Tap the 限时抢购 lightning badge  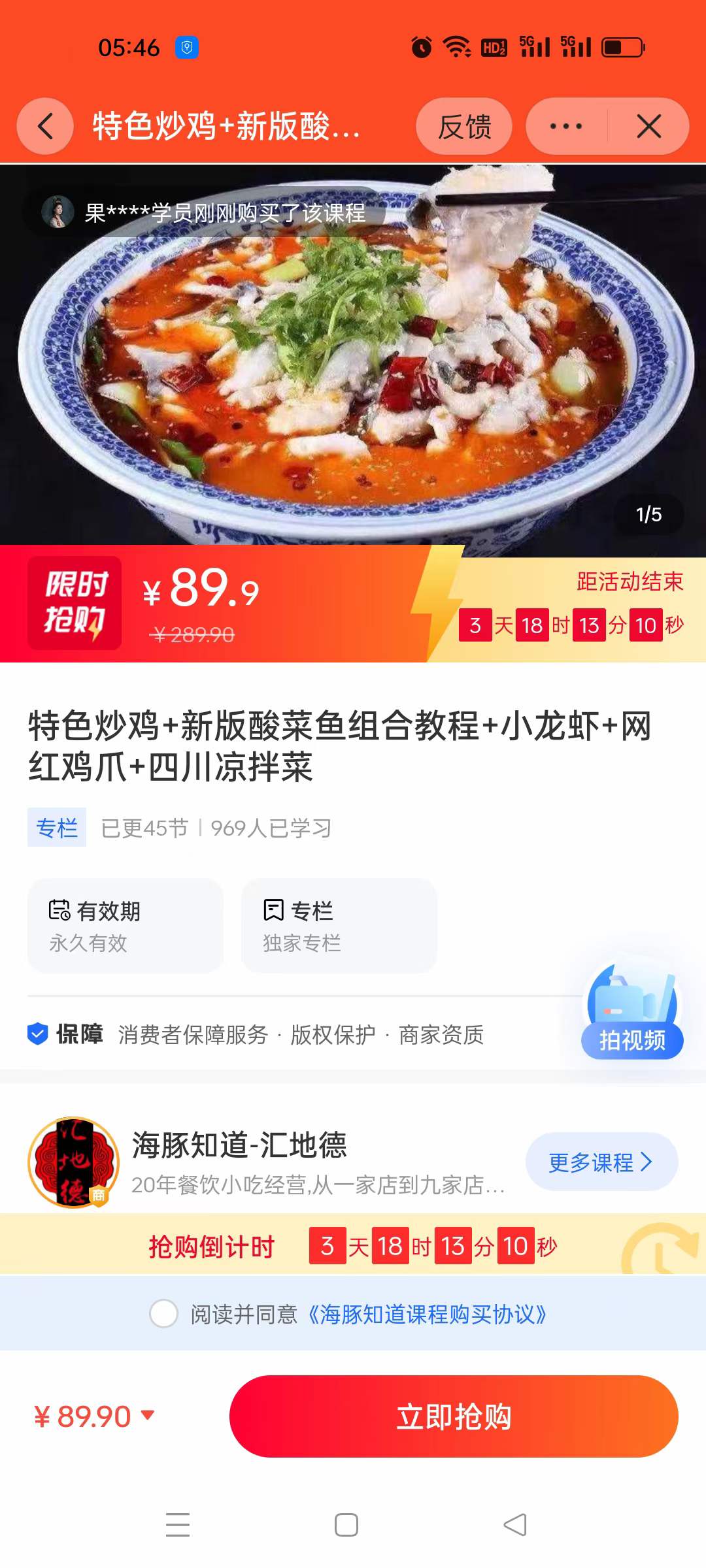(x=74, y=604)
